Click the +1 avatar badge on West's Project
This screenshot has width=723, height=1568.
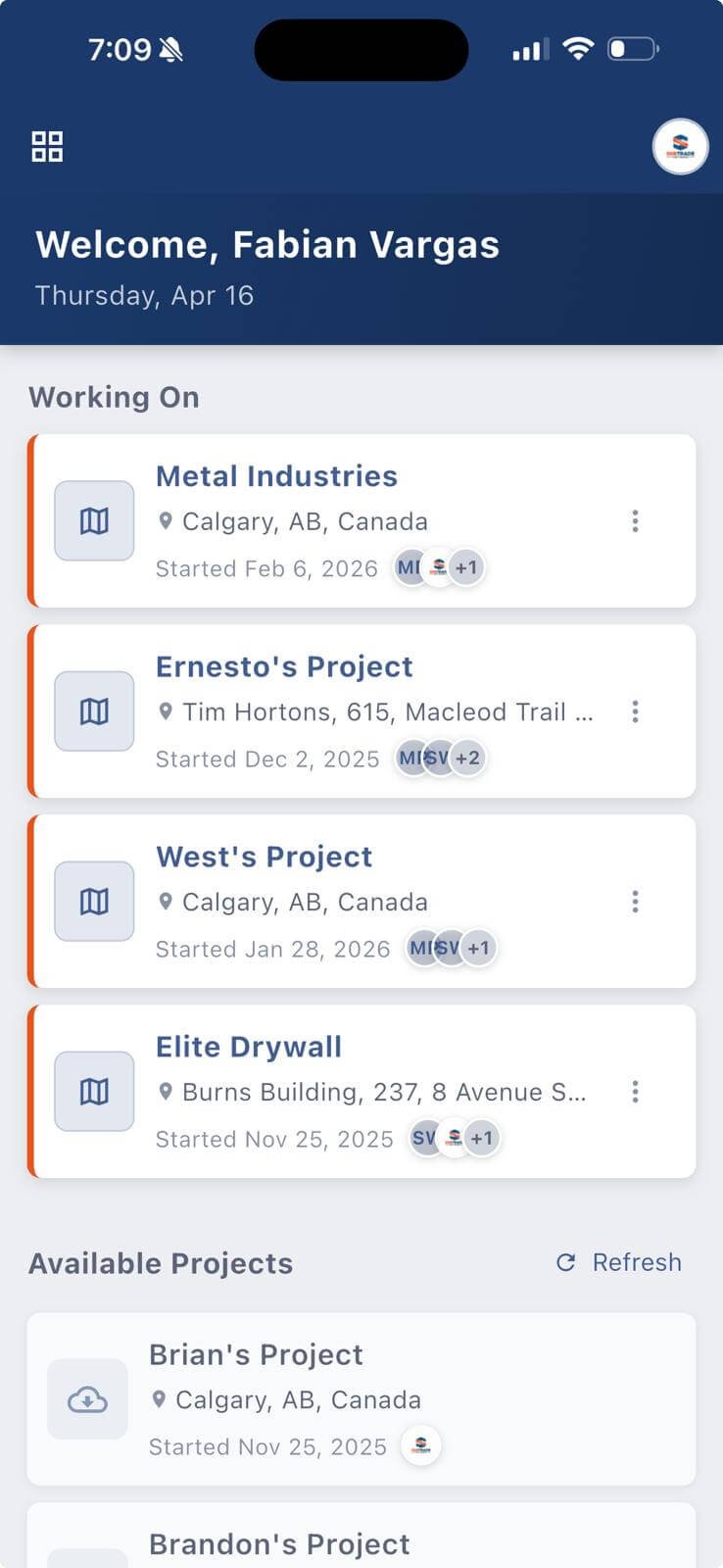(477, 948)
